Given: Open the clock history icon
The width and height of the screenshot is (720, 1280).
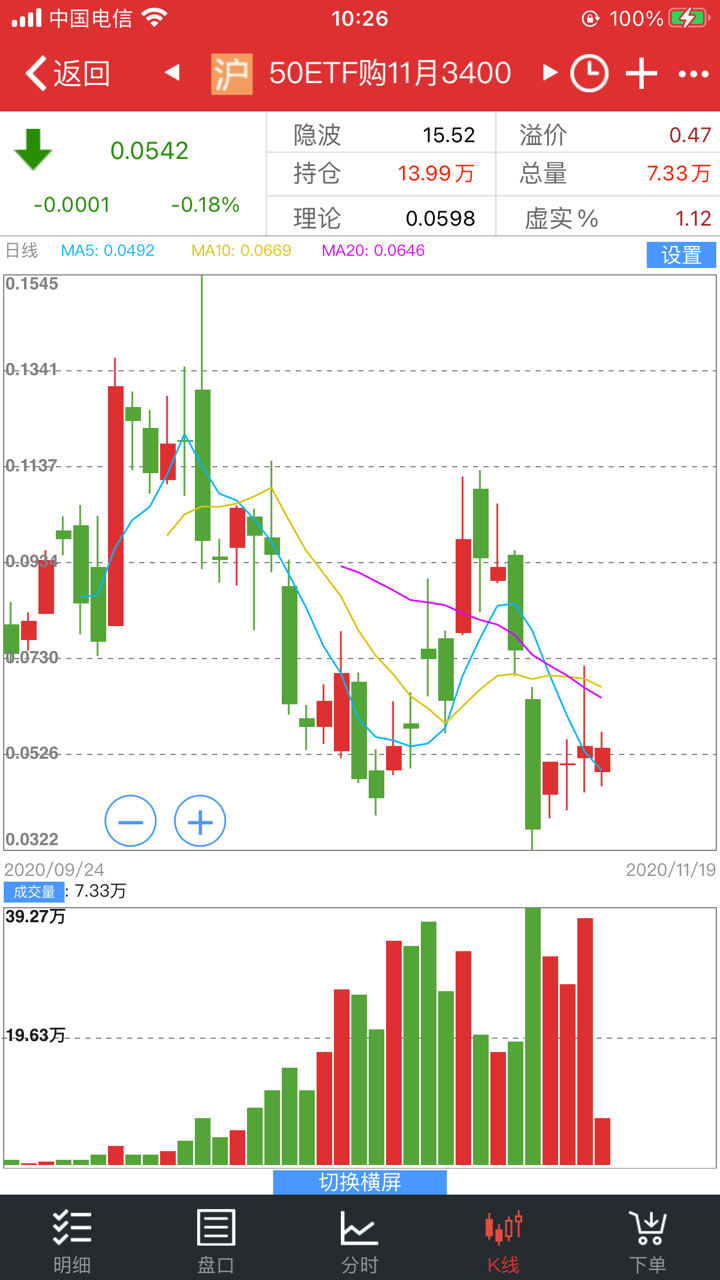Looking at the screenshot, I should 589,73.
